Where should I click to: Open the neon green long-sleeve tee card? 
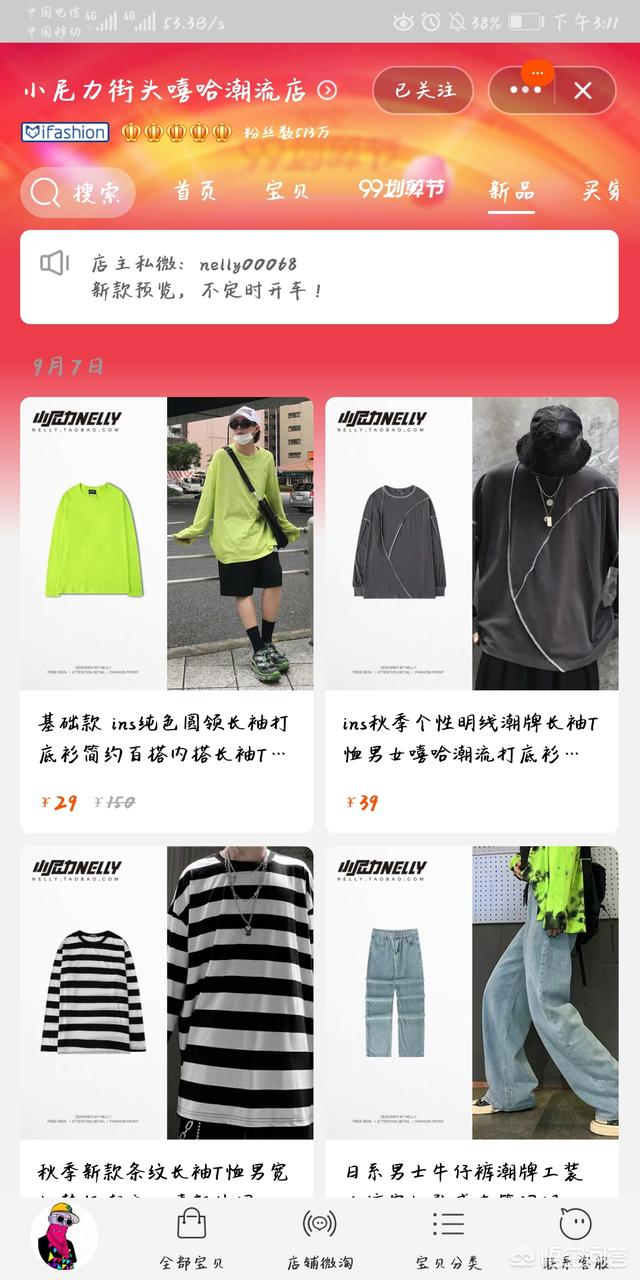click(167, 615)
